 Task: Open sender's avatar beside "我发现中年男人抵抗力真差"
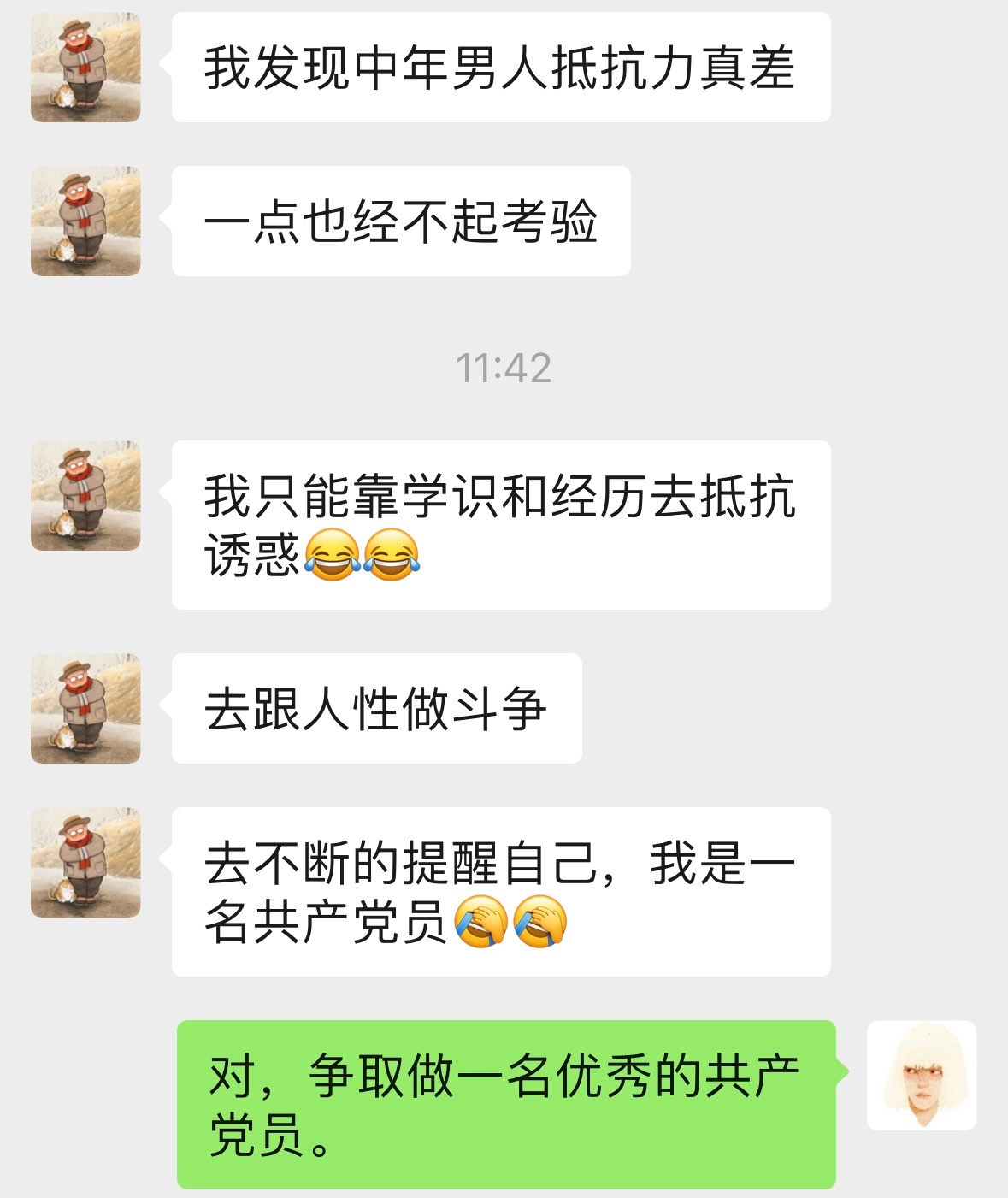coord(85,68)
